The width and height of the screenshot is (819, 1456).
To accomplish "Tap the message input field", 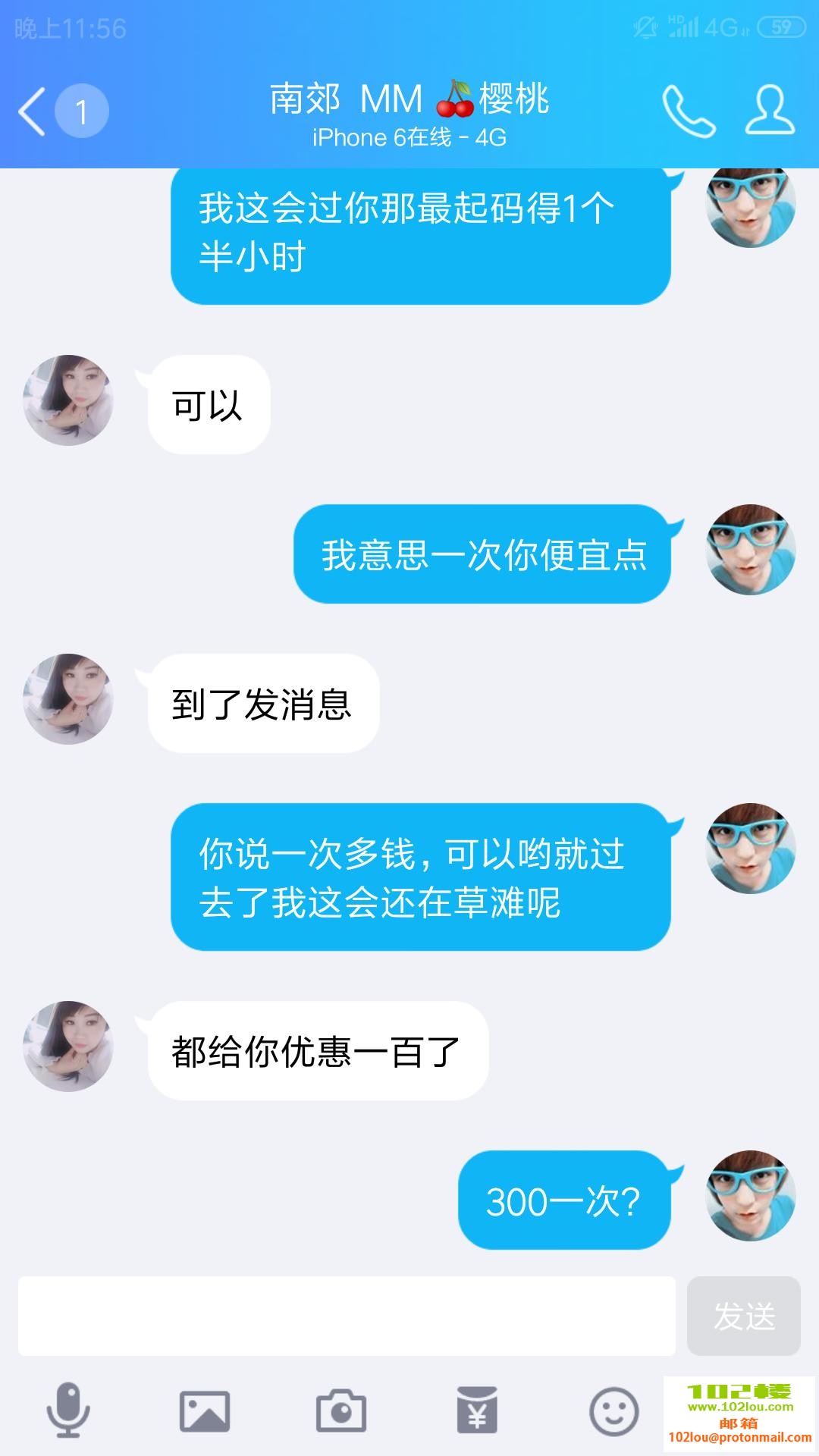I will click(347, 1316).
